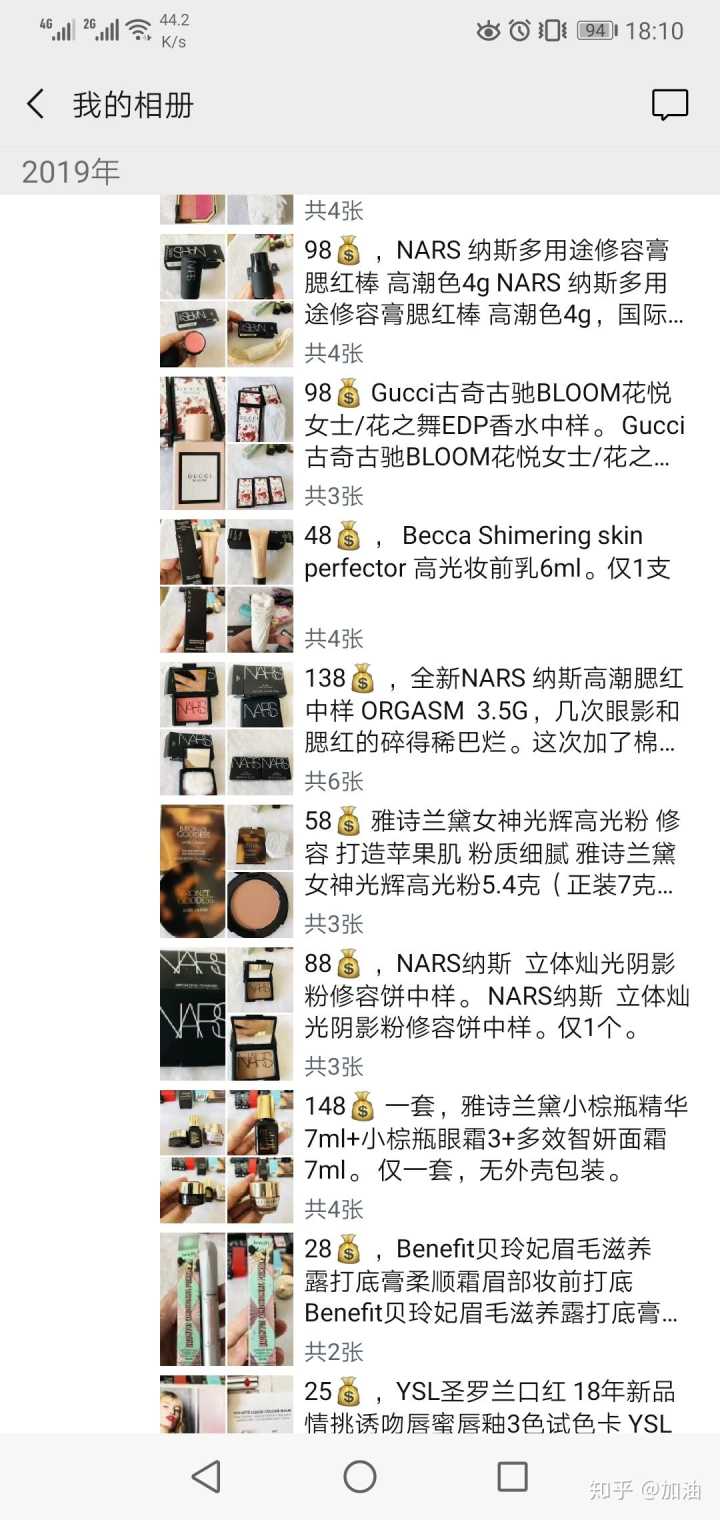This screenshot has height=1520, width=720.
Task: Open the Becca Shimering skin perfector post
Action: 495,552
